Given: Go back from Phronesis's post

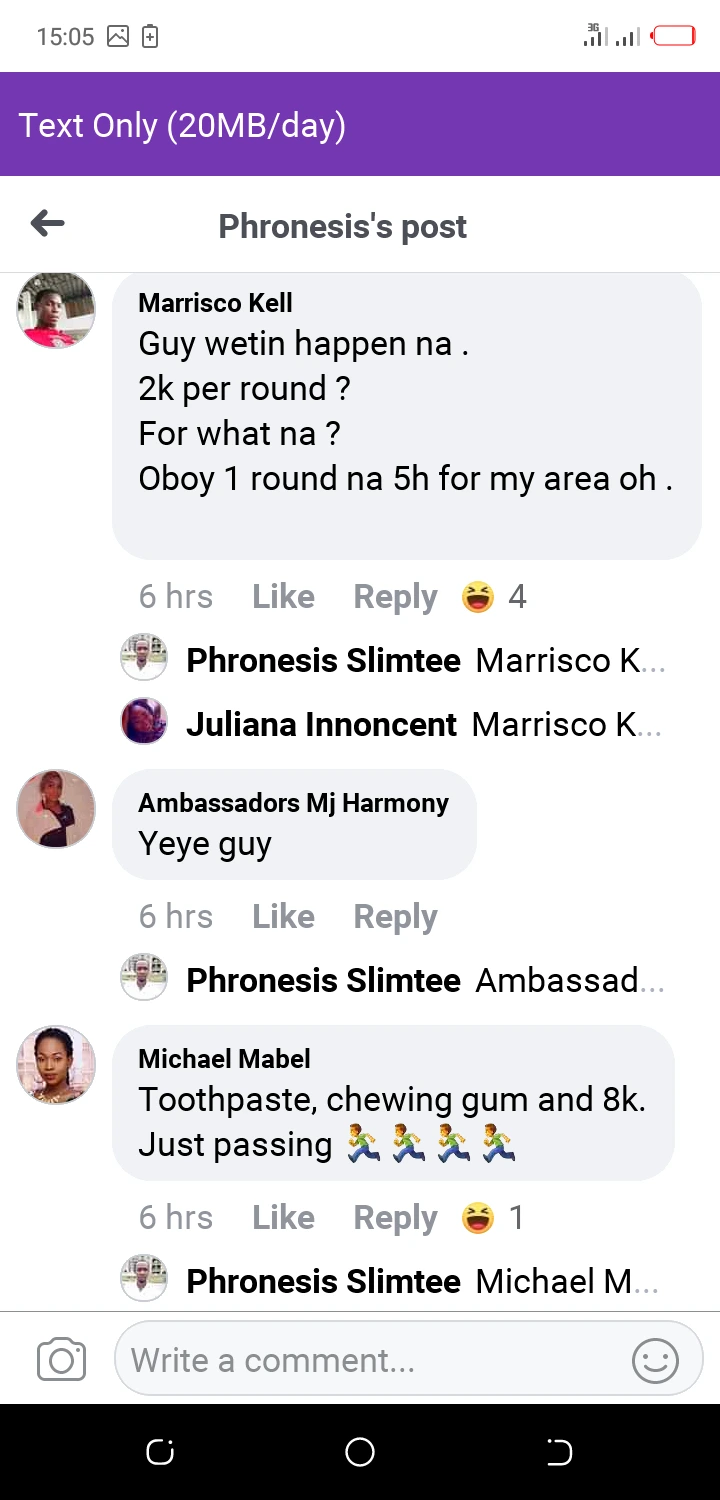Looking at the screenshot, I should click(47, 224).
